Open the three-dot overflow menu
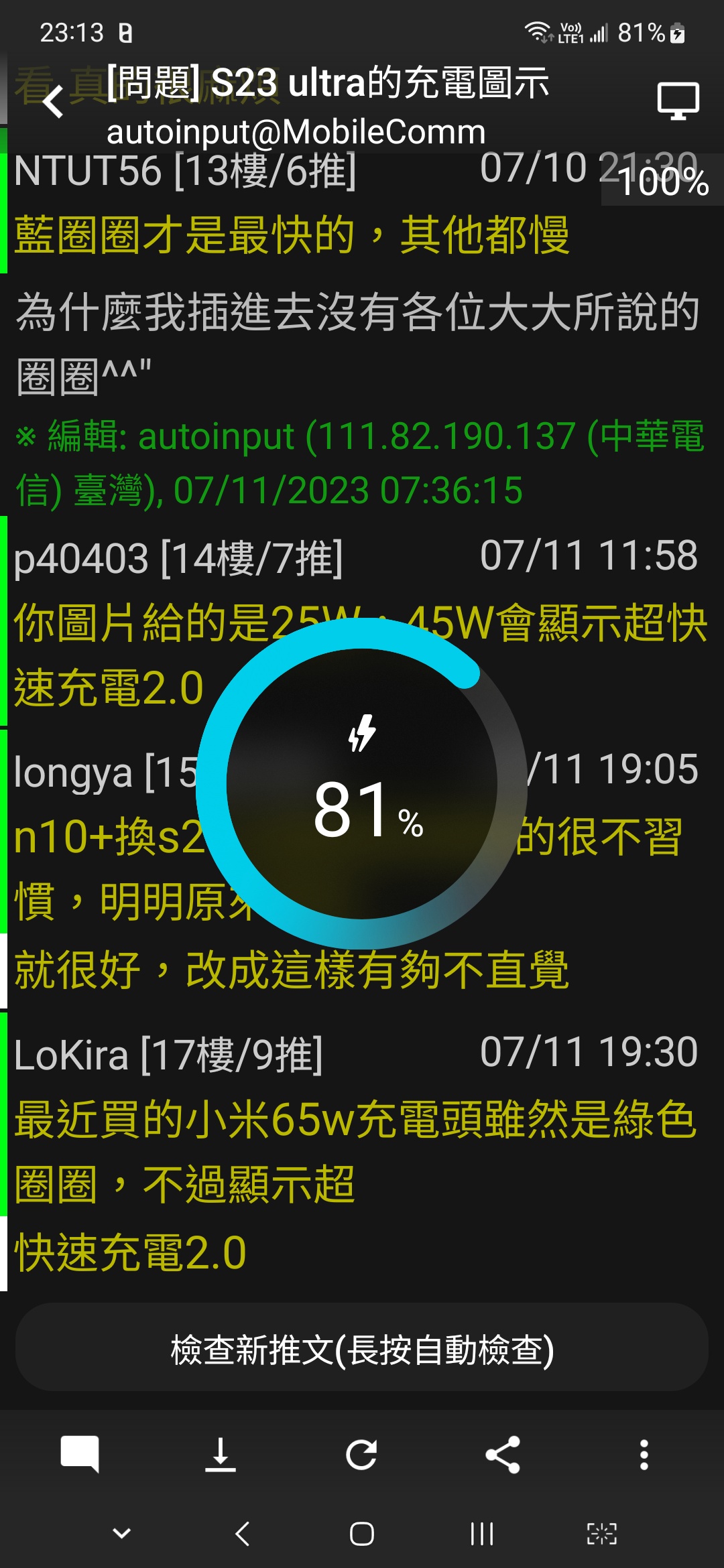Image resolution: width=724 pixels, height=1568 pixels. coord(644,1454)
